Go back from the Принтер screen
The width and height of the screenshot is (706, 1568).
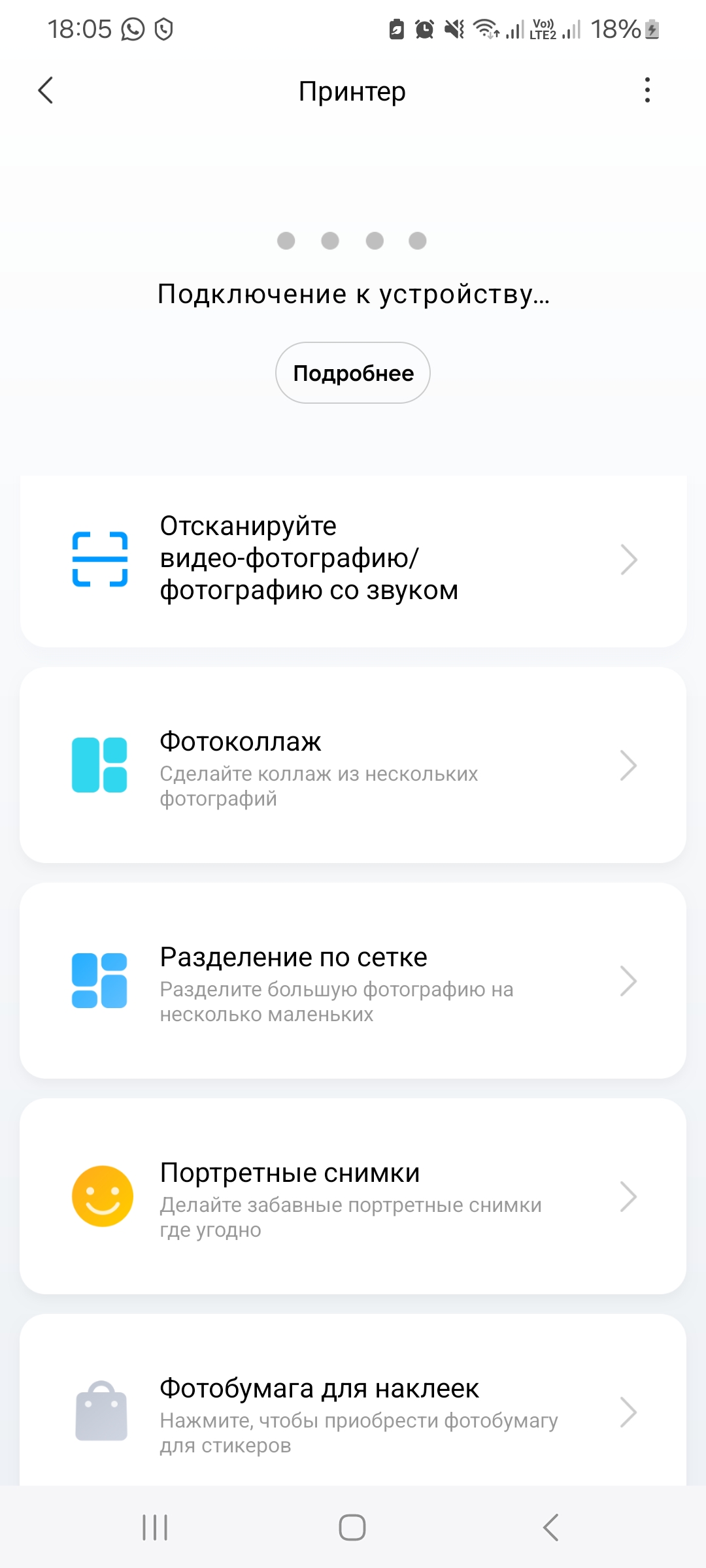point(45,91)
